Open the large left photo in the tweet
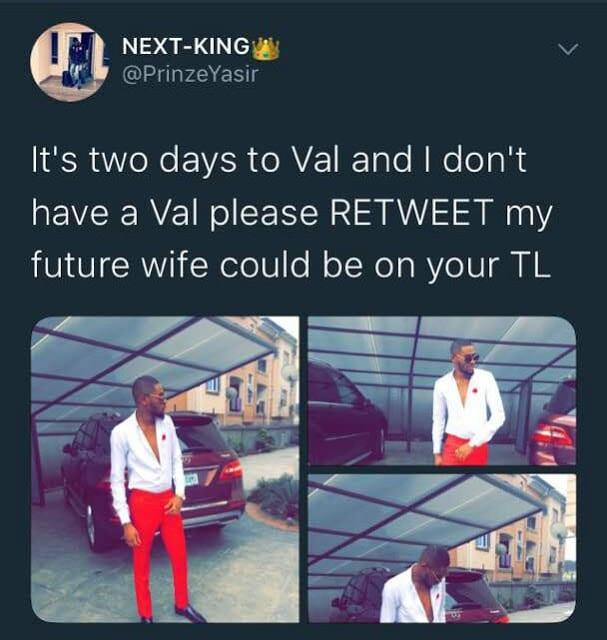 (x=165, y=469)
